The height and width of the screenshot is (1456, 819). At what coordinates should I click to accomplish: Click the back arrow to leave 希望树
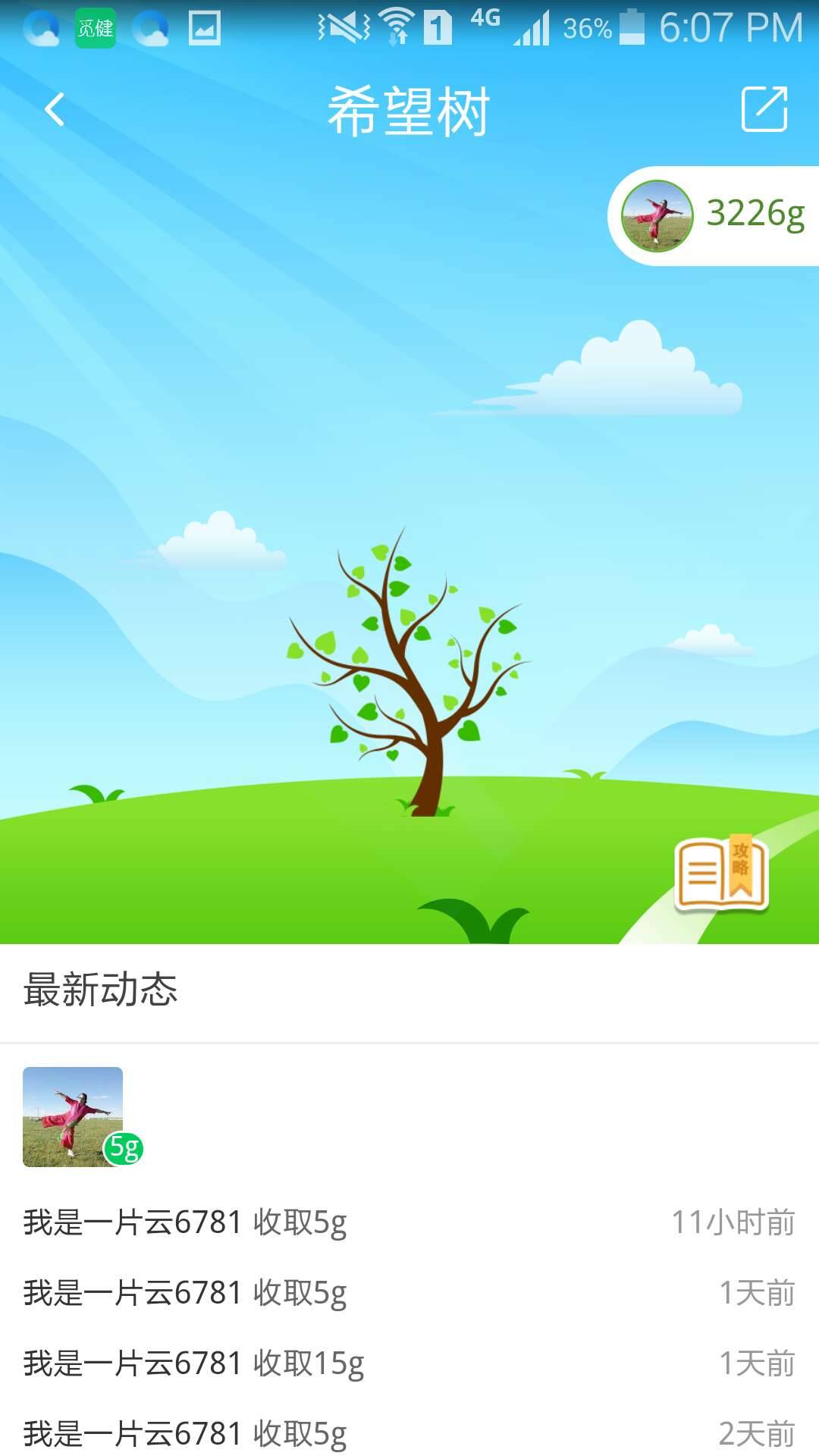coord(53,108)
